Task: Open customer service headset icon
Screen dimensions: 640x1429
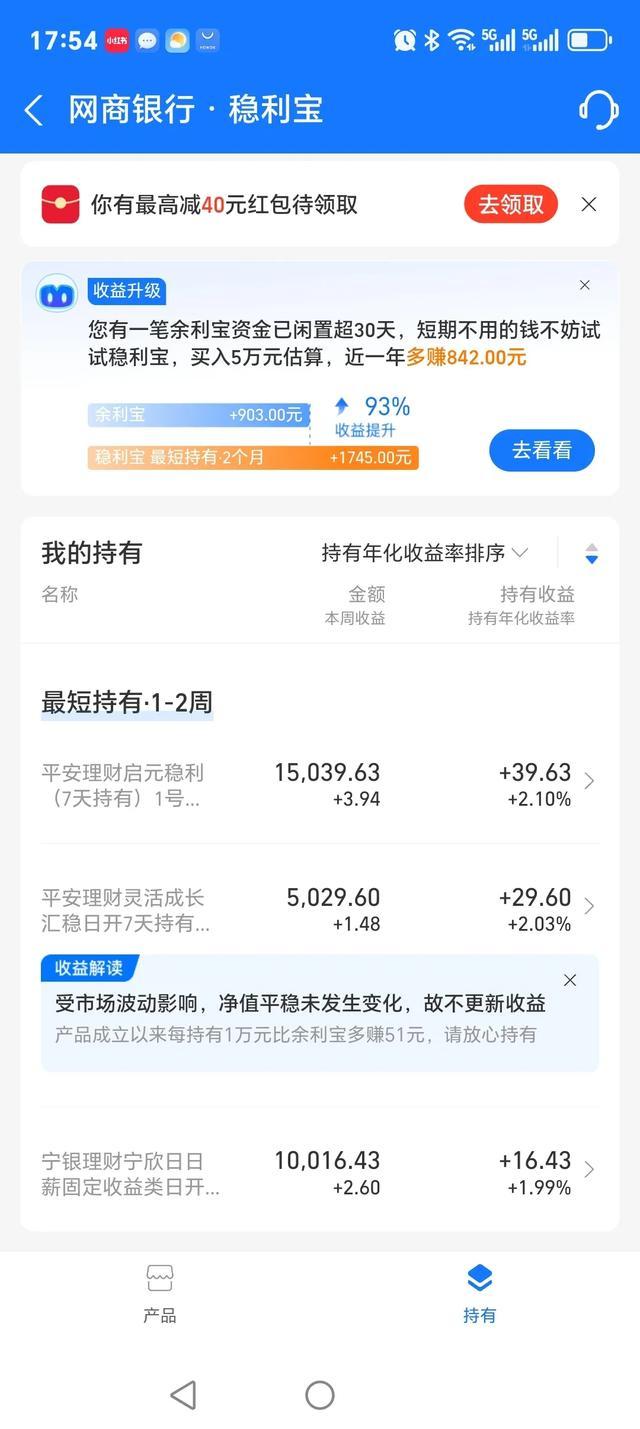Action: [598, 109]
